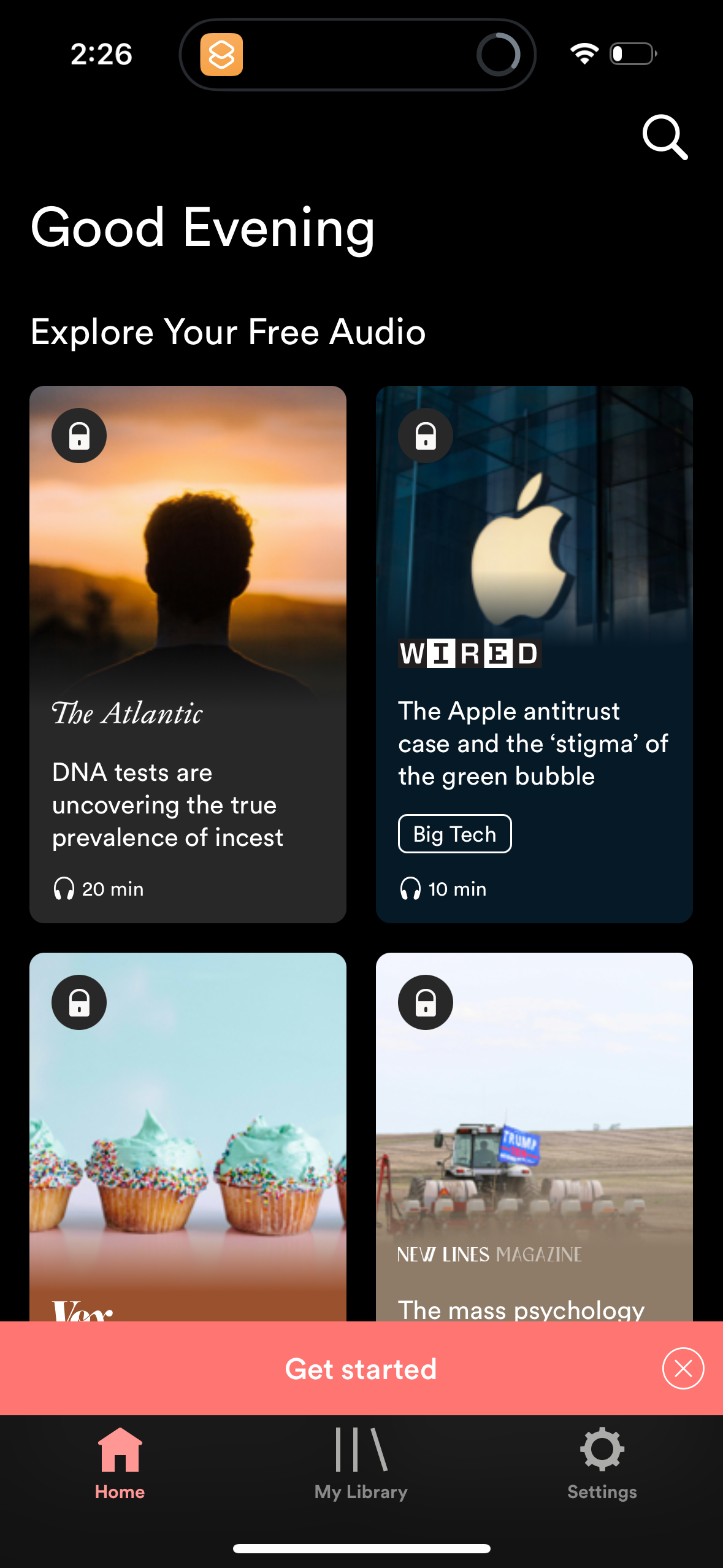Tap the Get started banner

click(x=361, y=1369)
